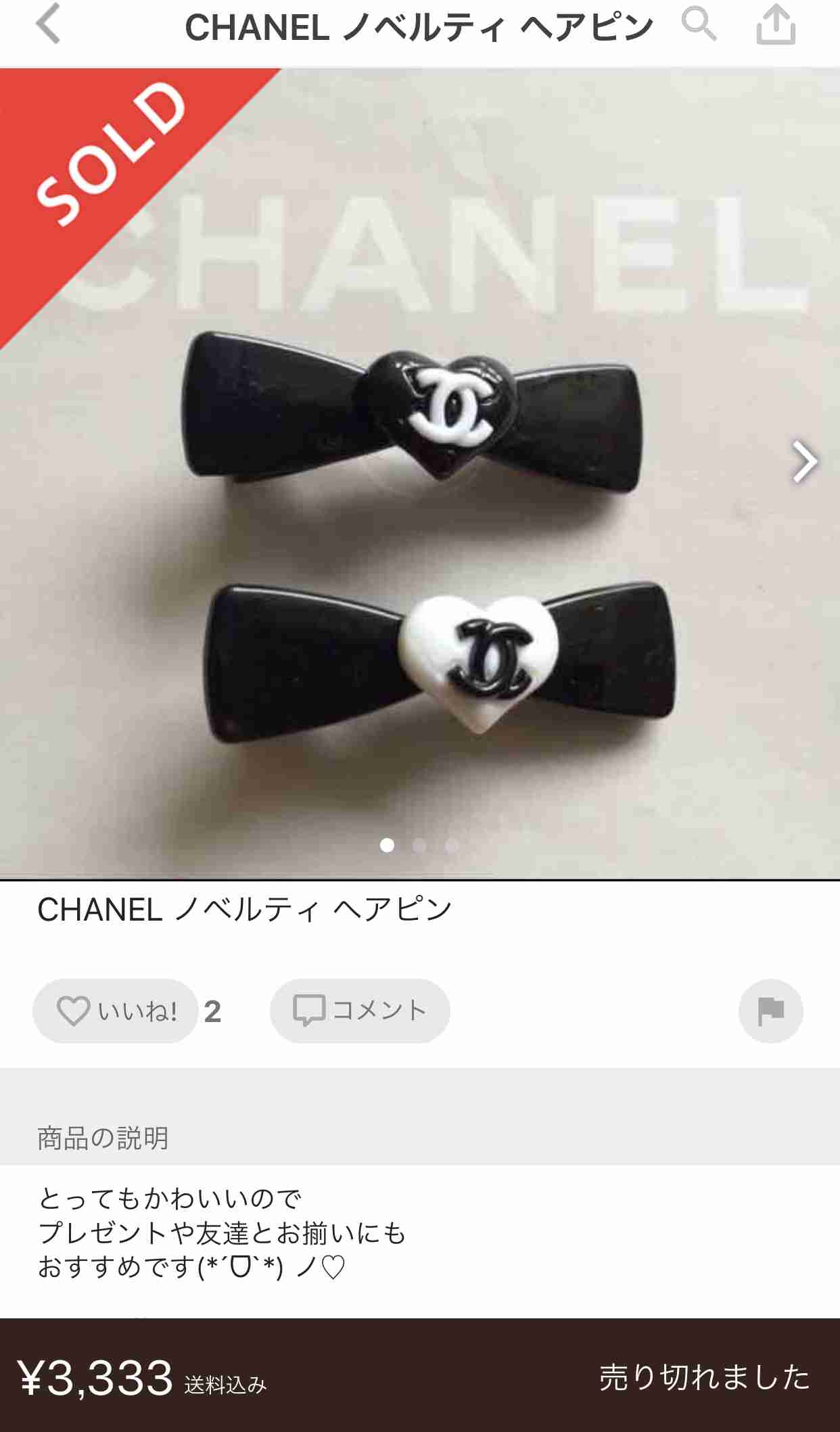Viewport: 840px width, 1432px height.
Task: Report this listing with the flag icon
Action: [x=770, y=1011]
